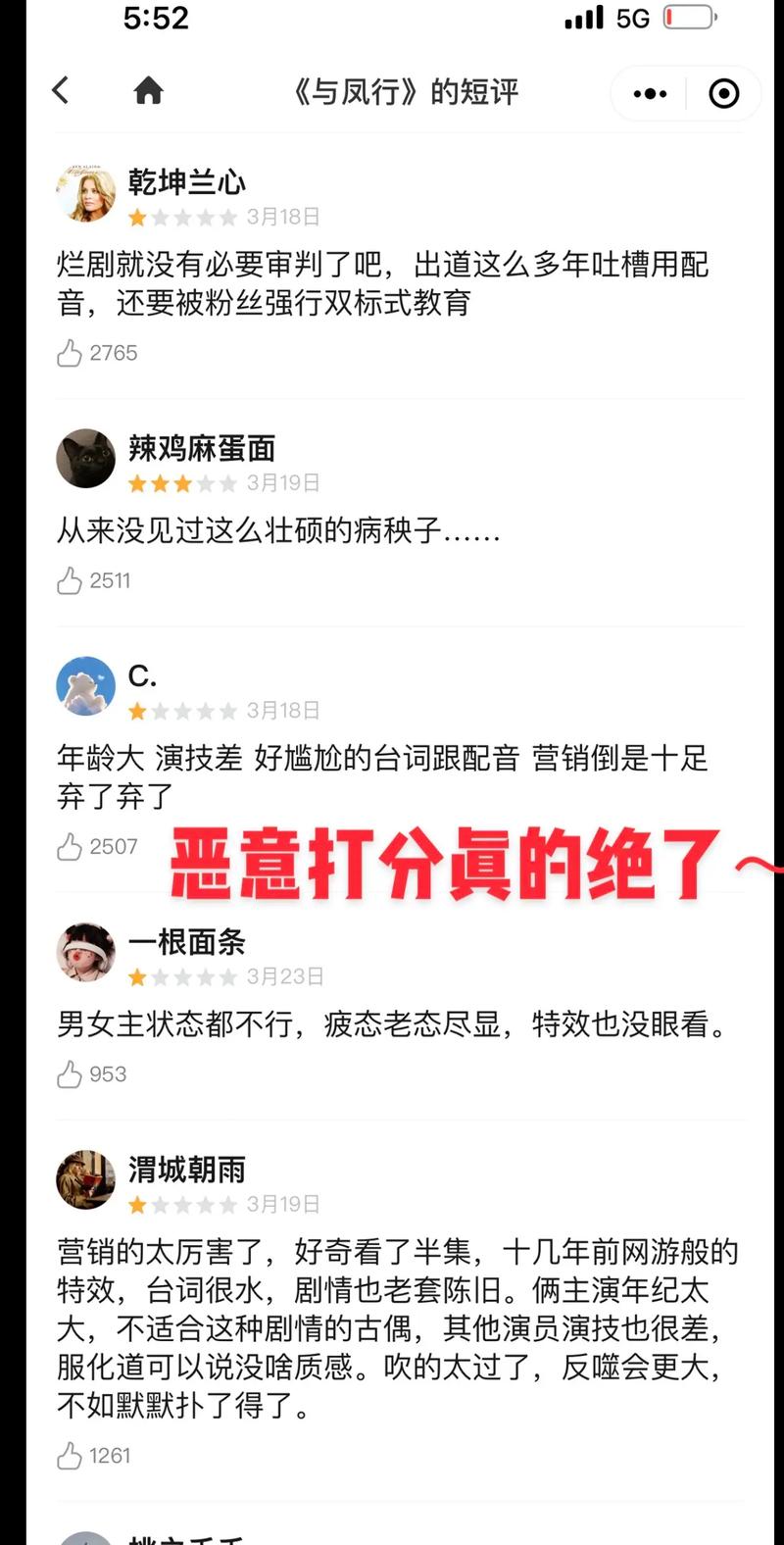Open 乾坤兰心's profile avatar
The image size is (784, 1545).
(85, 192)
